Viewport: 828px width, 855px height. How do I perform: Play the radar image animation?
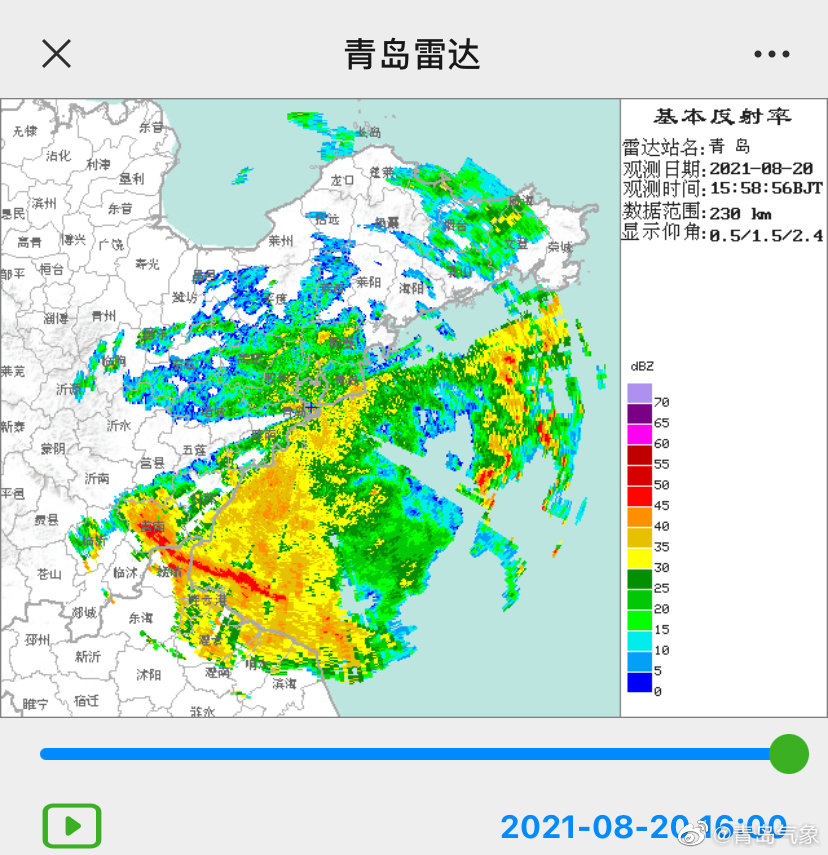coord(71,826)
